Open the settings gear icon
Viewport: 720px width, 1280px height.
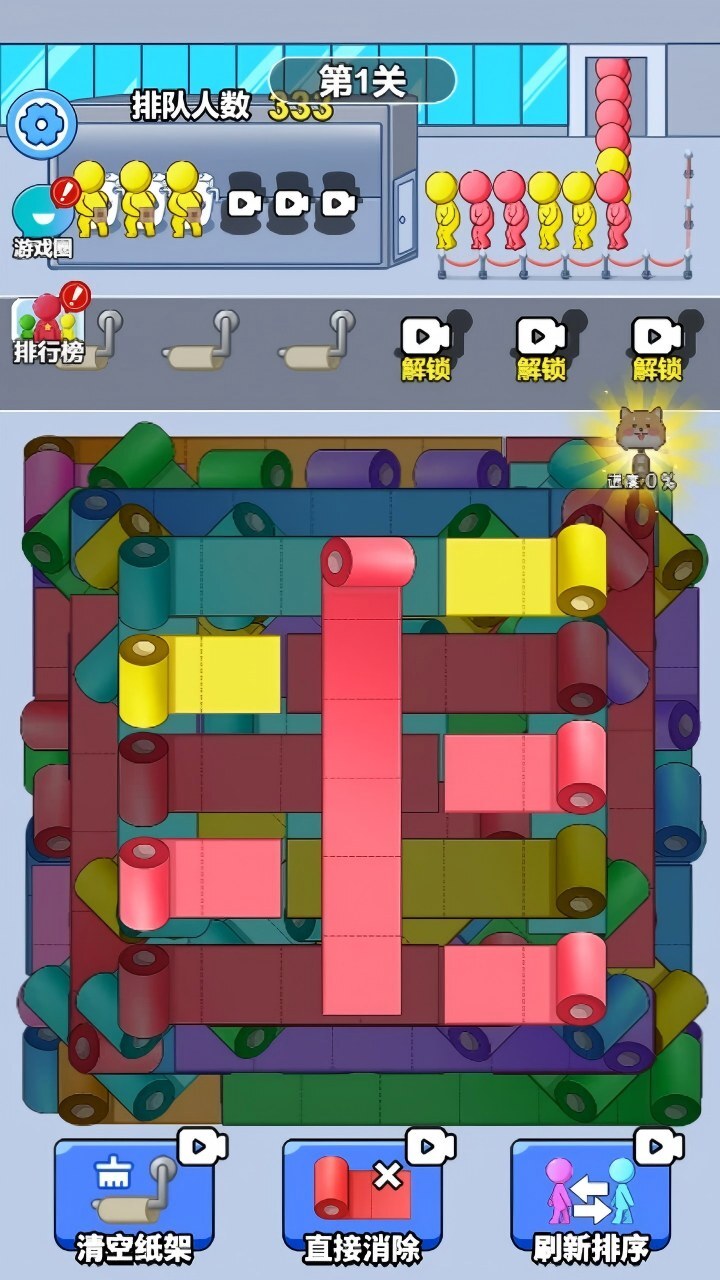pyautogui.click(x=41, y=125)
